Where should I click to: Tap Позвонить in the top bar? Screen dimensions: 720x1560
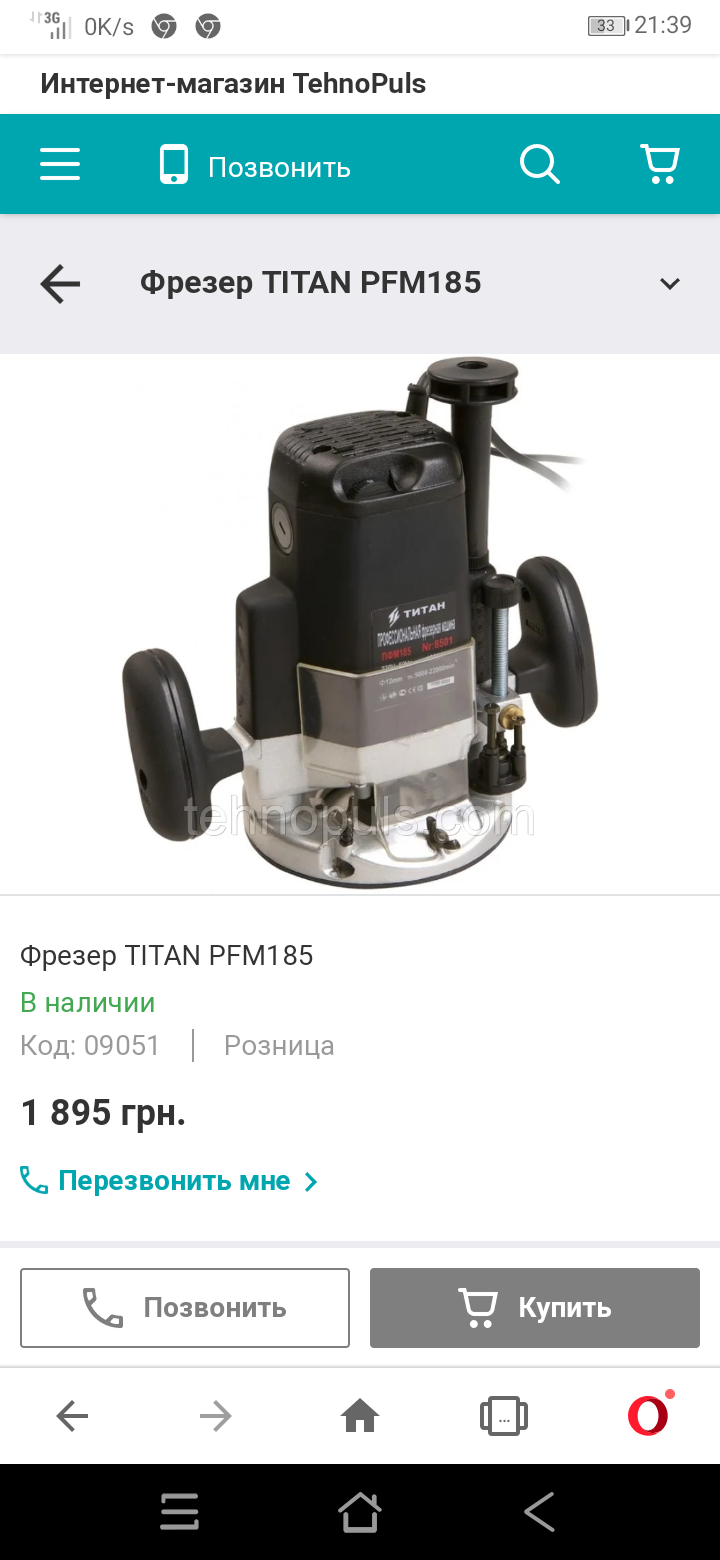tap(256, 166)
